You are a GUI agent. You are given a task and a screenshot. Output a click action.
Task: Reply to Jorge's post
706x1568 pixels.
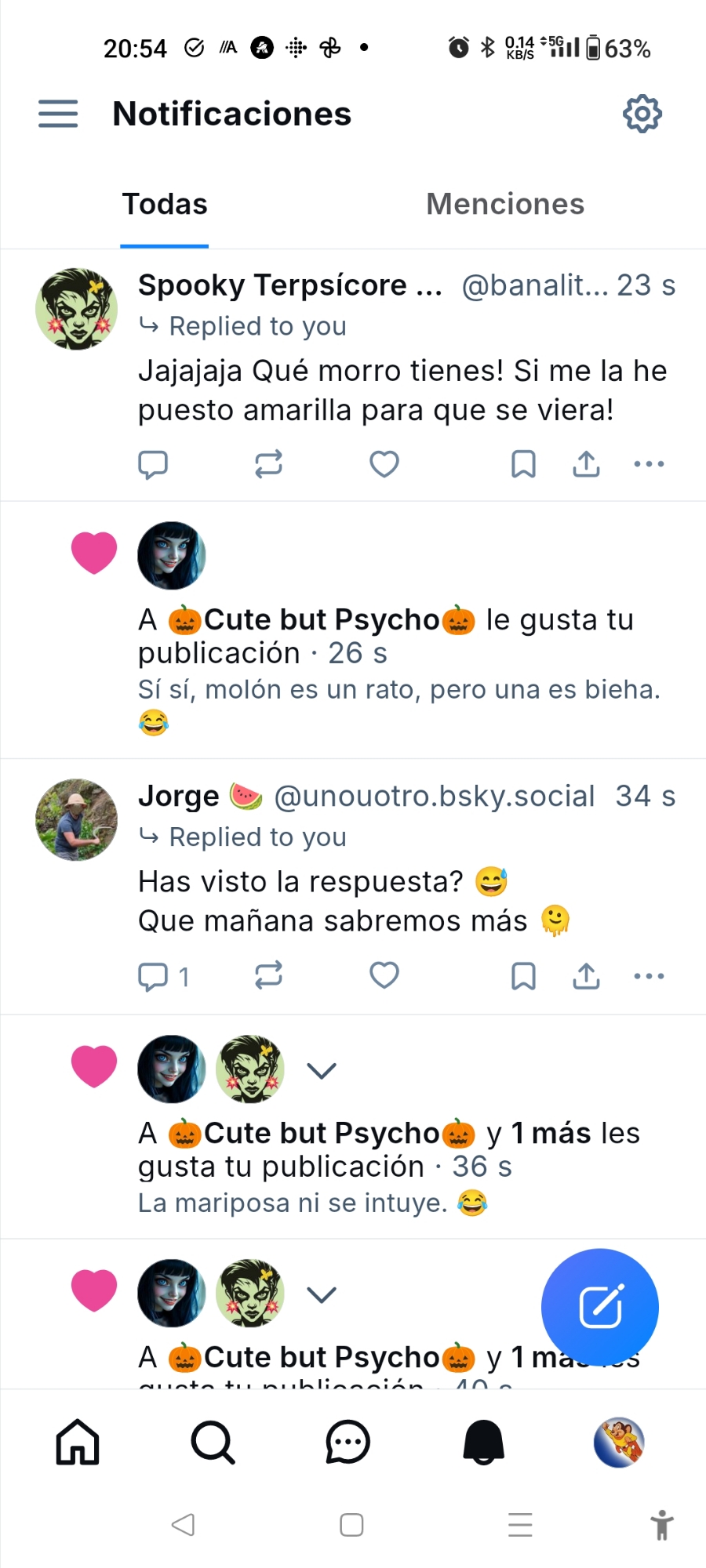(153, 976)
